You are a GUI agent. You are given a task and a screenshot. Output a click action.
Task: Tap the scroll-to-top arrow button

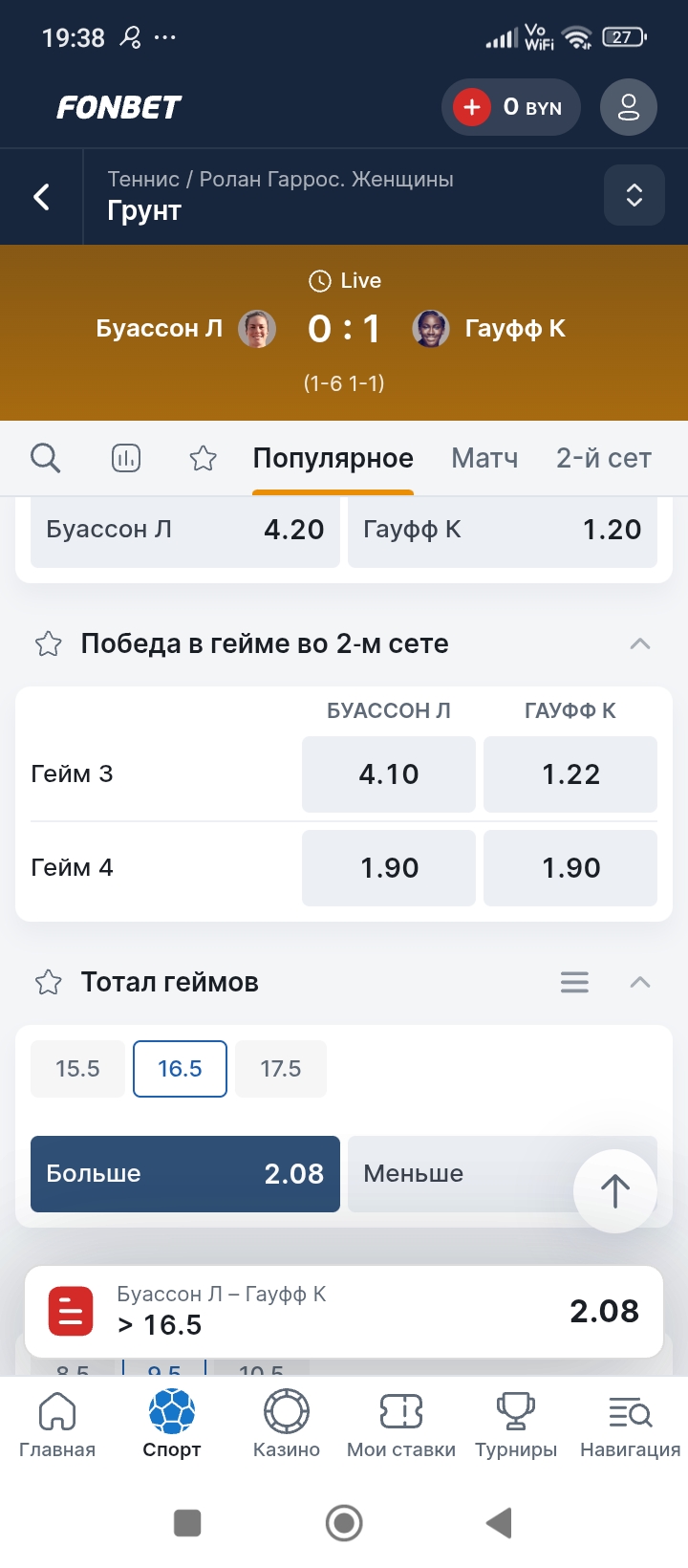[x=615, y=1191]
